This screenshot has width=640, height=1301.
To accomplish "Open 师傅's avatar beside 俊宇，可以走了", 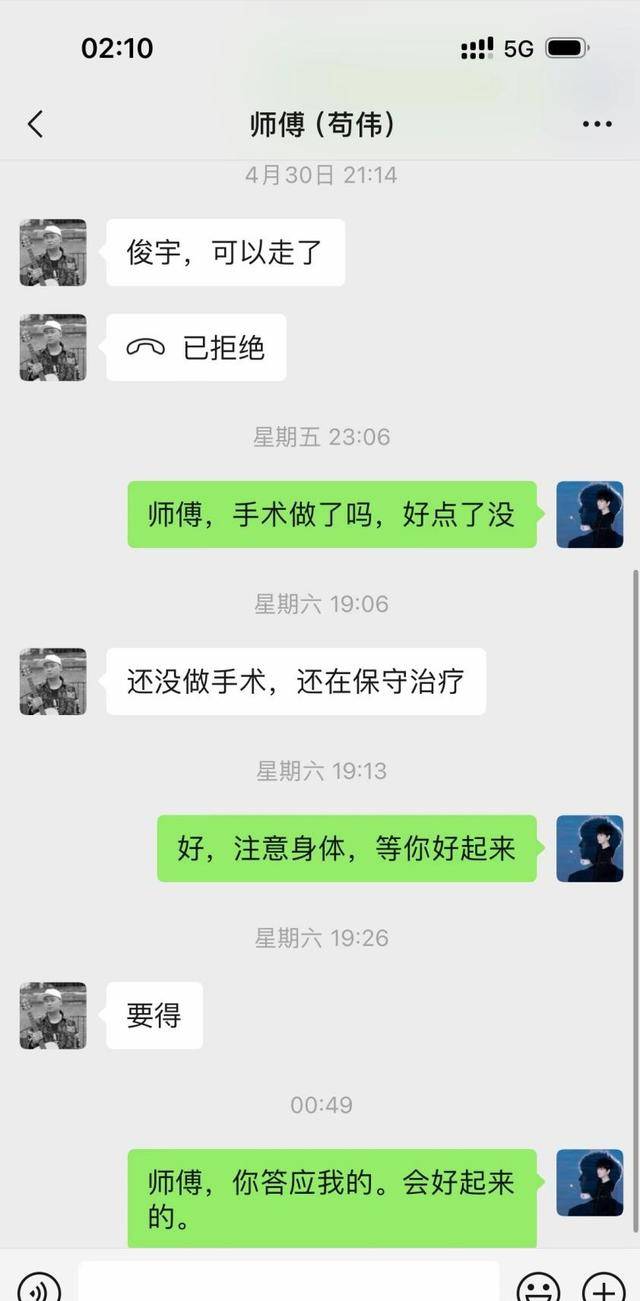I will pyautogui.click(x=53, y=253).
